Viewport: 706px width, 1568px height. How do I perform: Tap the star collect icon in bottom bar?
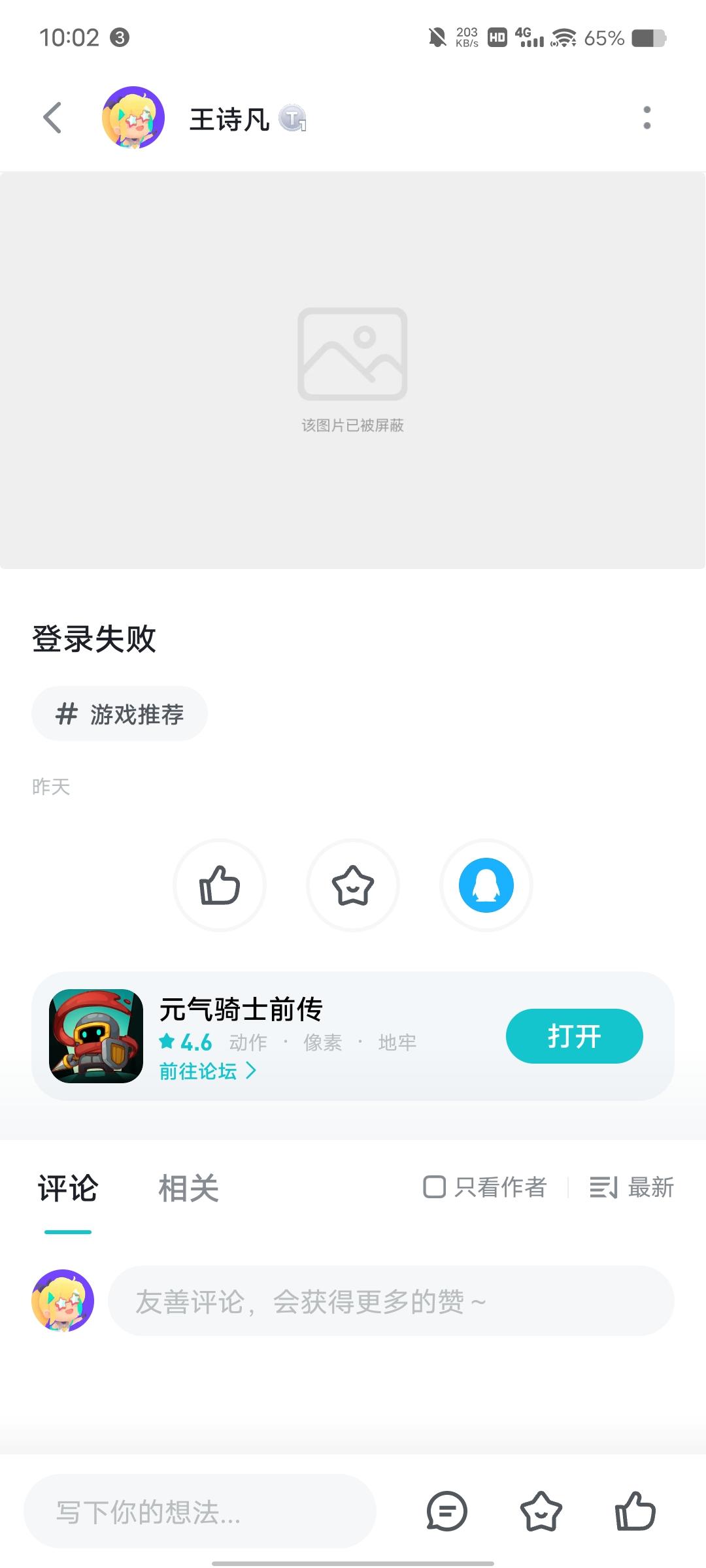541,1510
